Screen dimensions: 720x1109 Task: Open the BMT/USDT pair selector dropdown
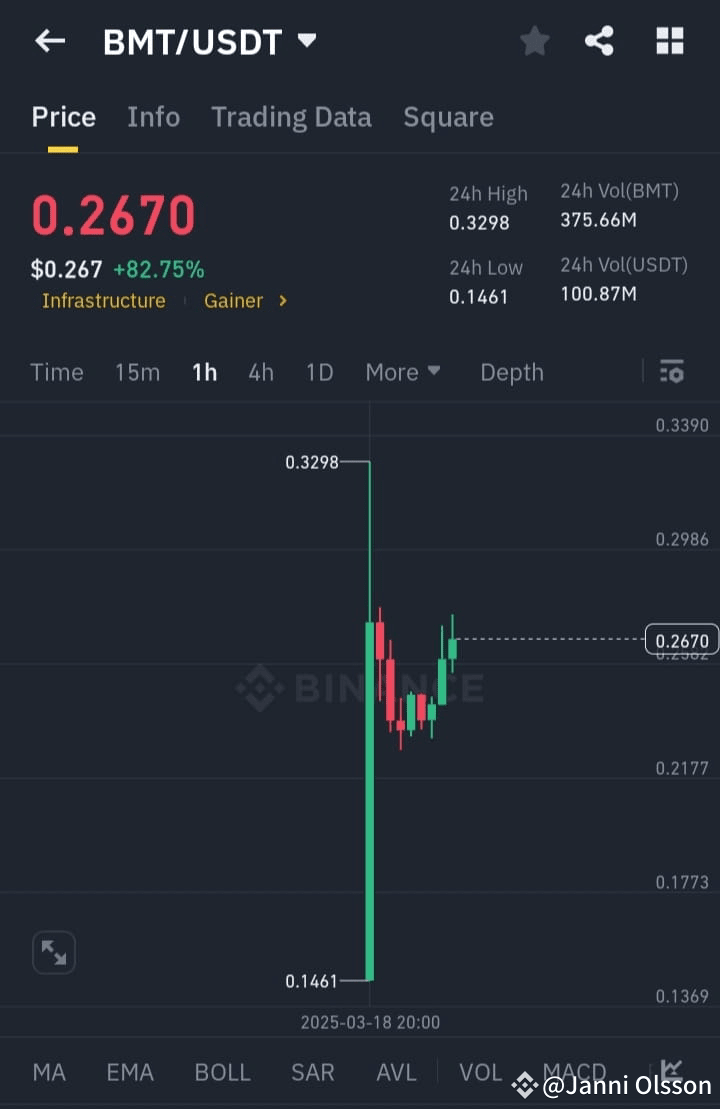(306, 41)
